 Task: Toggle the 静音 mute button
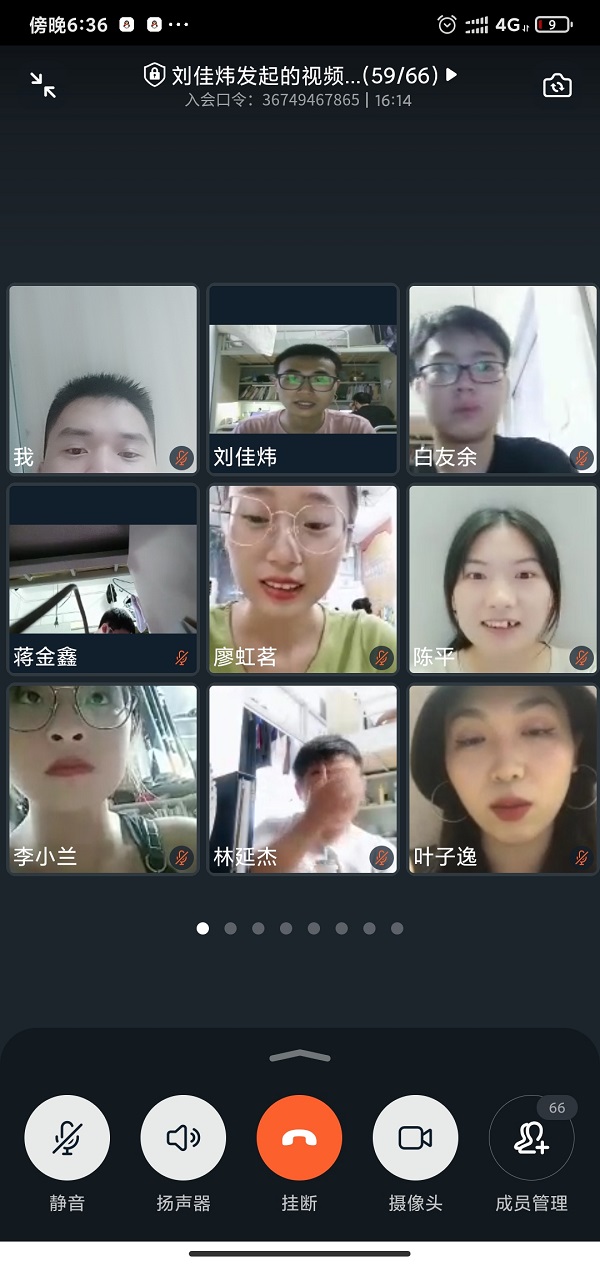click(67, 1138)
